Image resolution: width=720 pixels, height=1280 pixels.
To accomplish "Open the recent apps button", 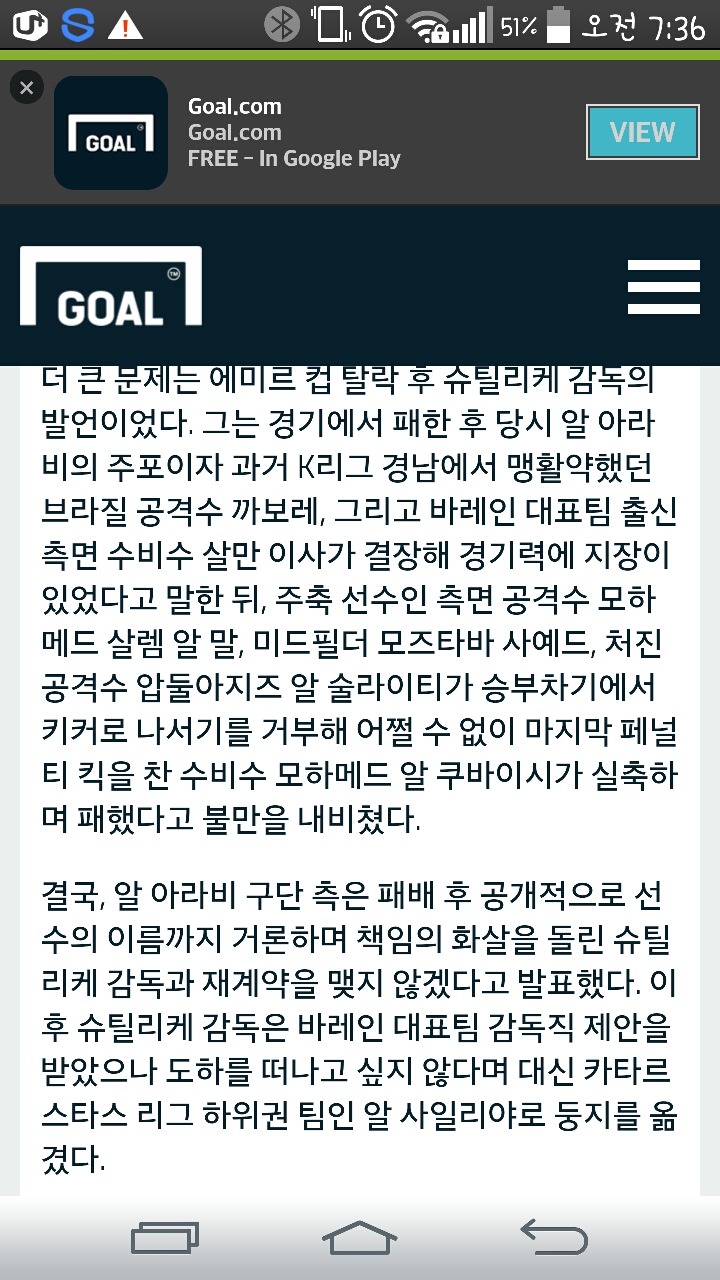I will pos(165,1238).
